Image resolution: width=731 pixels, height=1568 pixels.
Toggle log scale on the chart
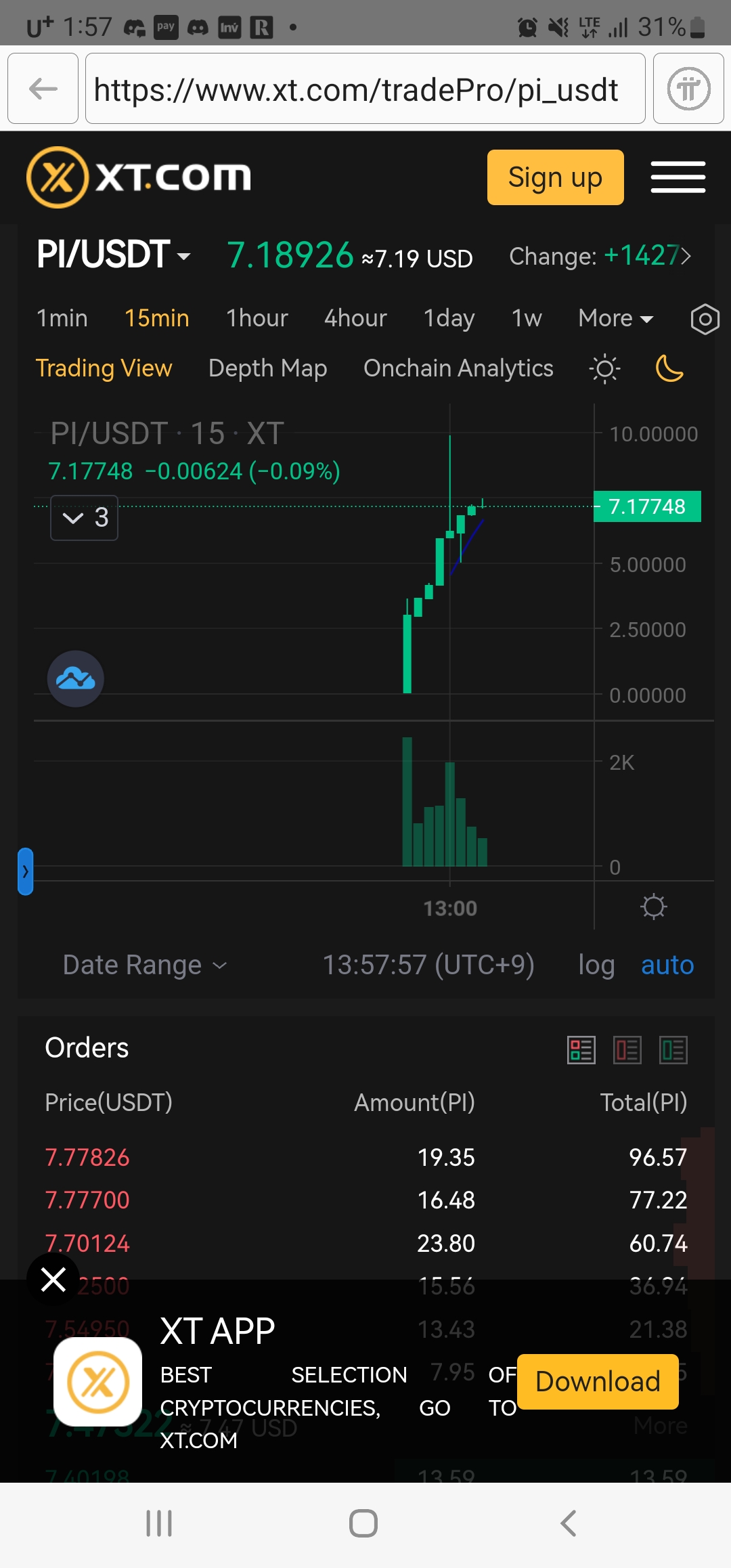[x=596, y=965]
